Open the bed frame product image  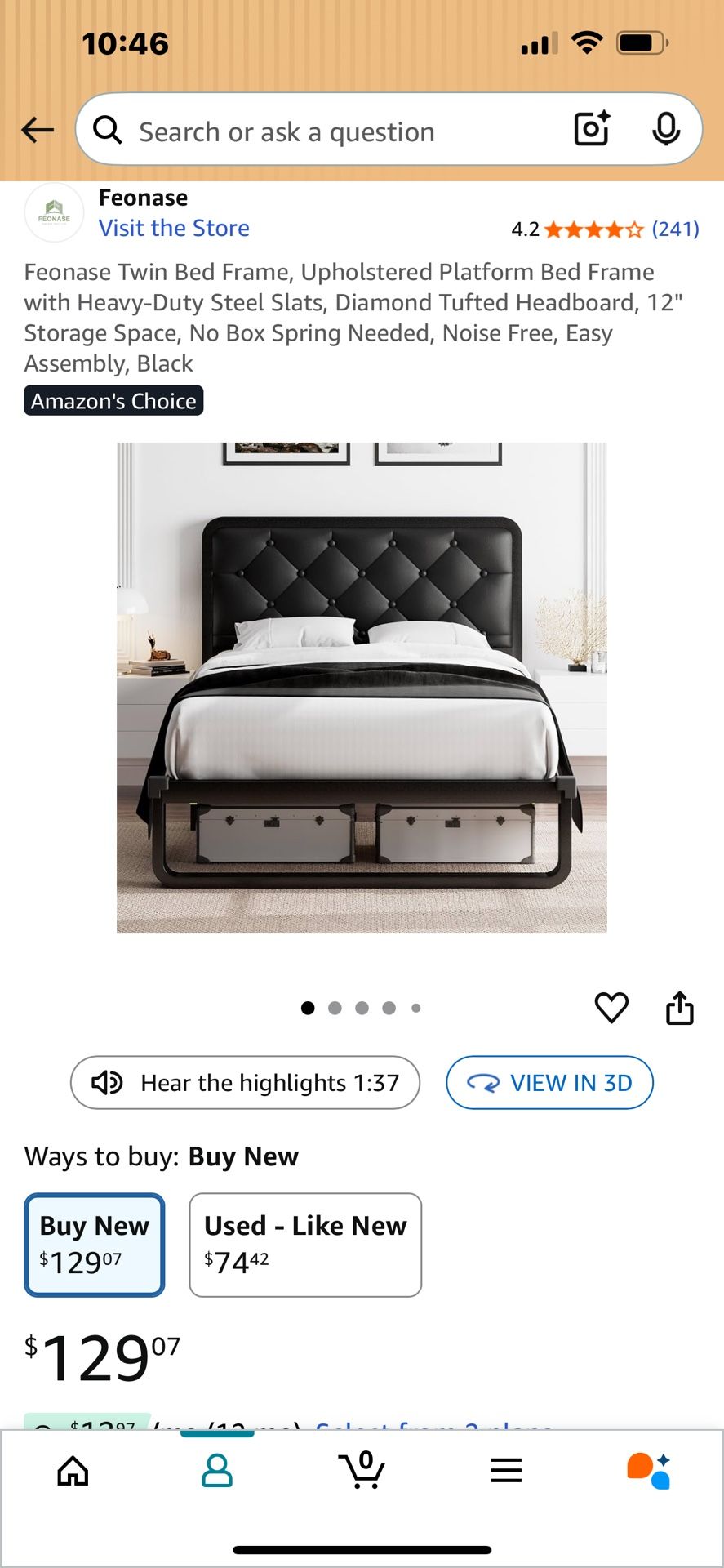[362, 688]
